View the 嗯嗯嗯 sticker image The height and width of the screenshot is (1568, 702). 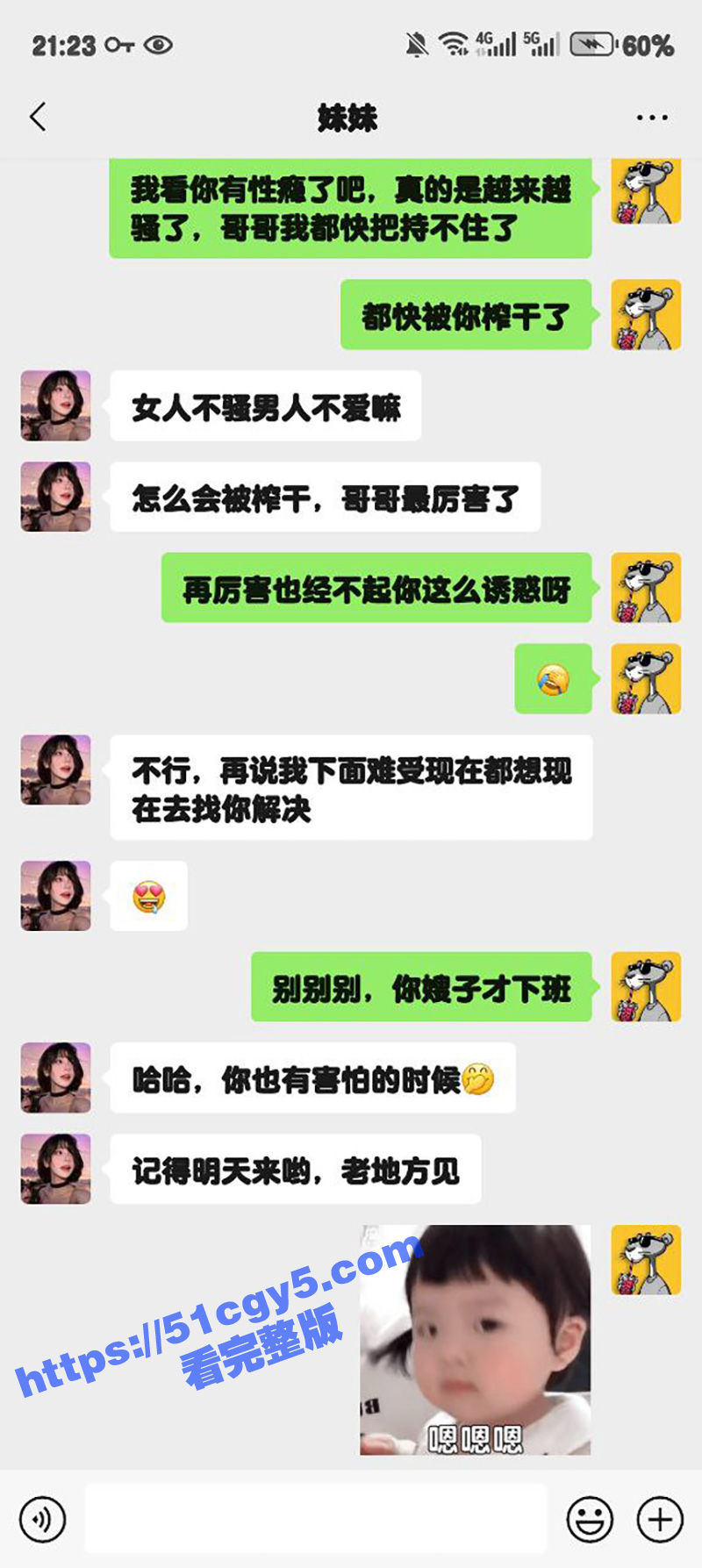(x=475, y=1339)
